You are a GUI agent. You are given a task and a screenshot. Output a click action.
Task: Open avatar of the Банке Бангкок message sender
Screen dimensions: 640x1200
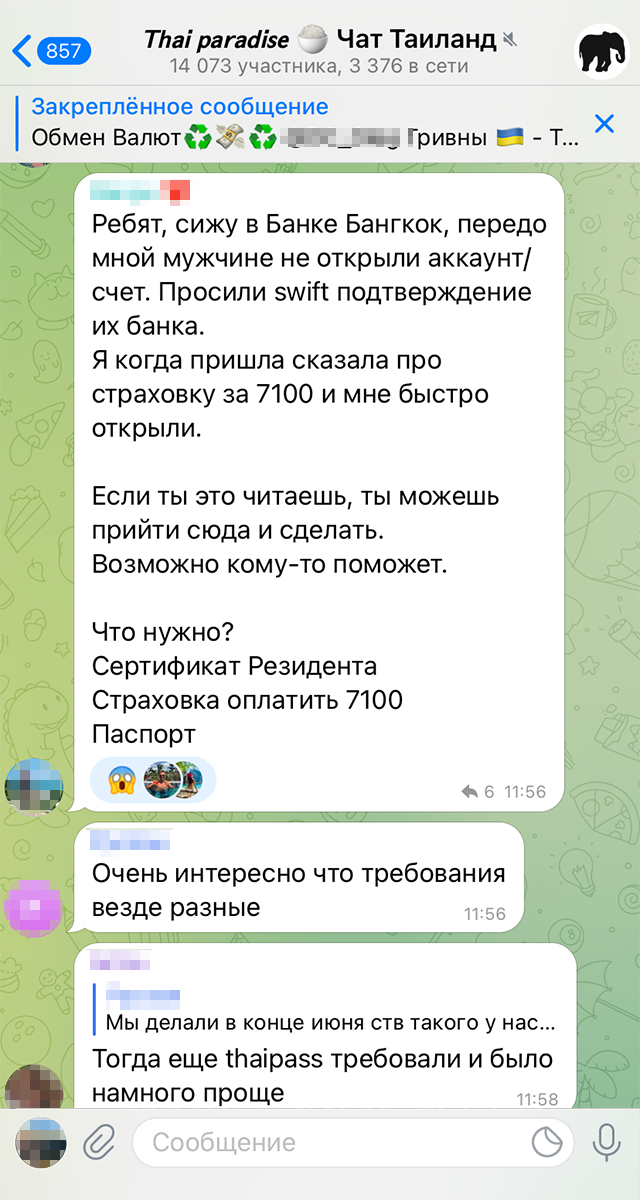click(33, 783)
